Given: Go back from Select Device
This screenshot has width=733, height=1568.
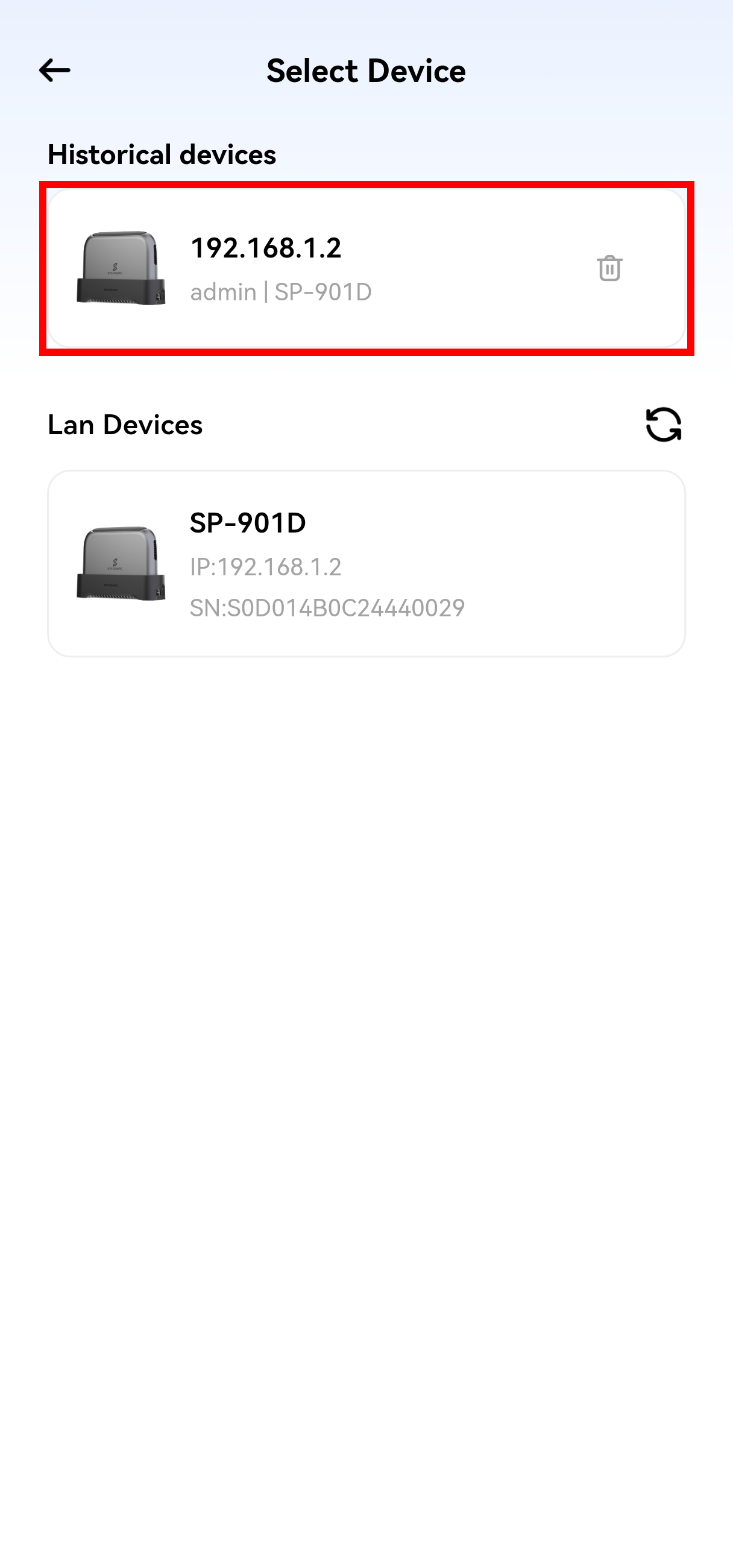Looking at the screenshot, I should tap(54, 71).
